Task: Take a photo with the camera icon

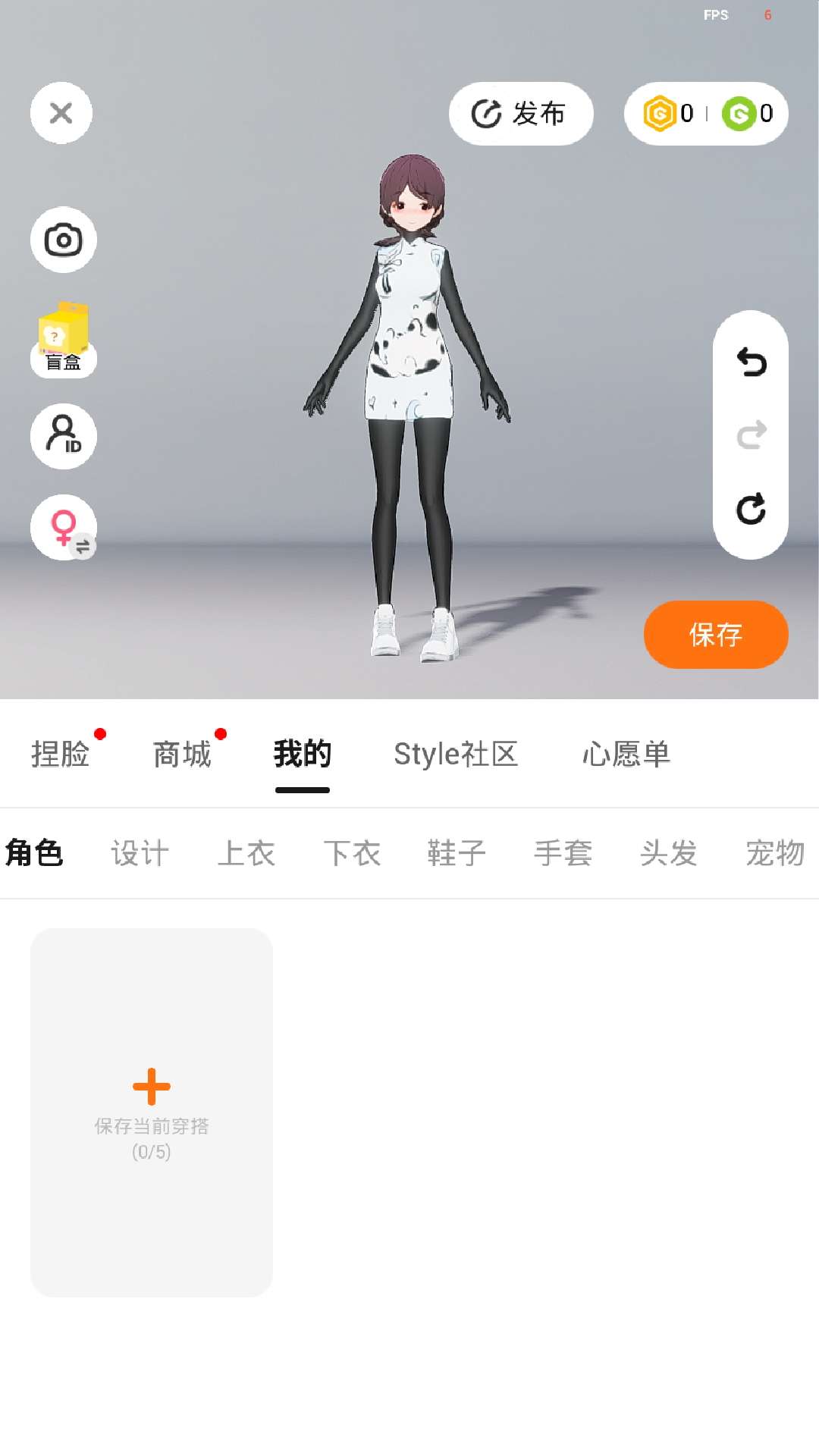Action: pyautogui.click(x=63, y=240)
